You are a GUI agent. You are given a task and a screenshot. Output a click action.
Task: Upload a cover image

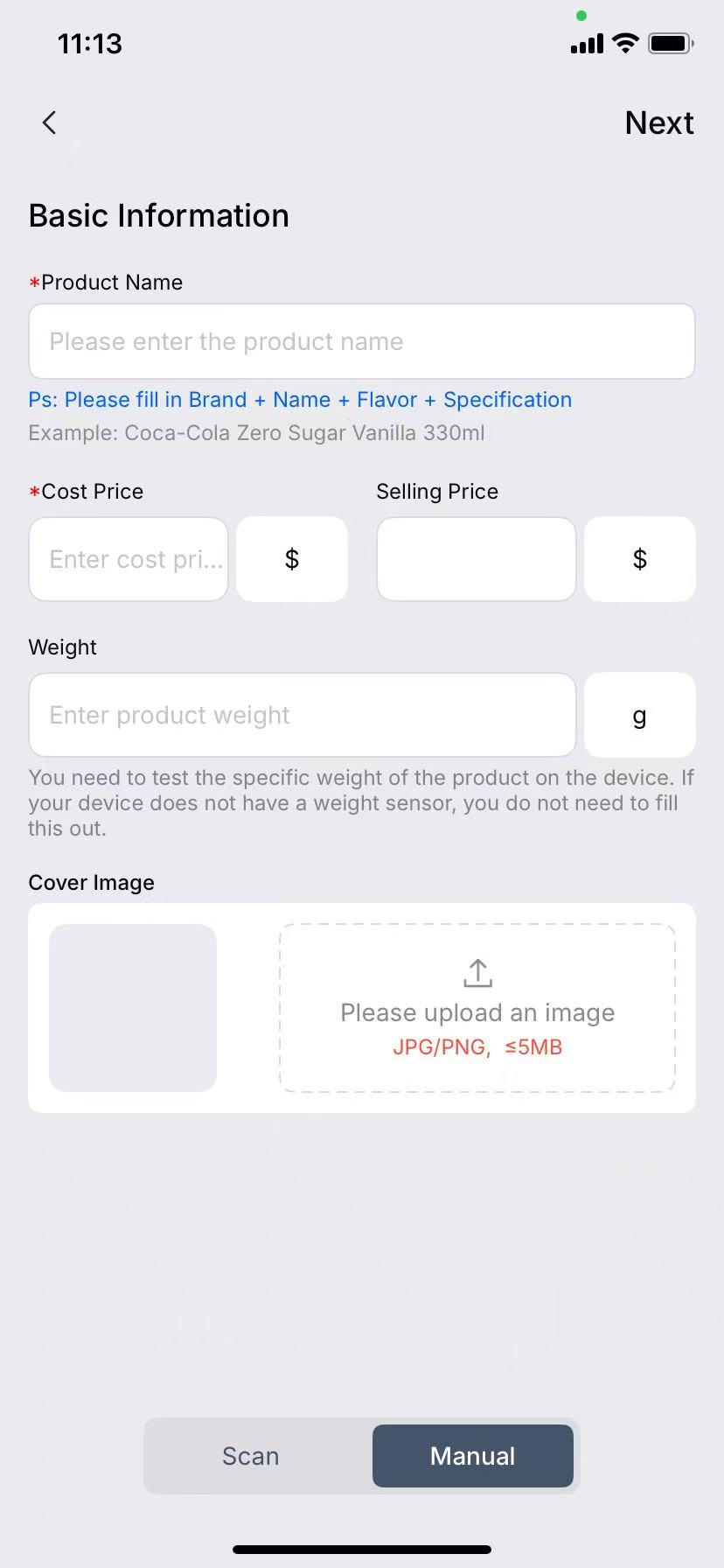click(x=477, y=1007)
